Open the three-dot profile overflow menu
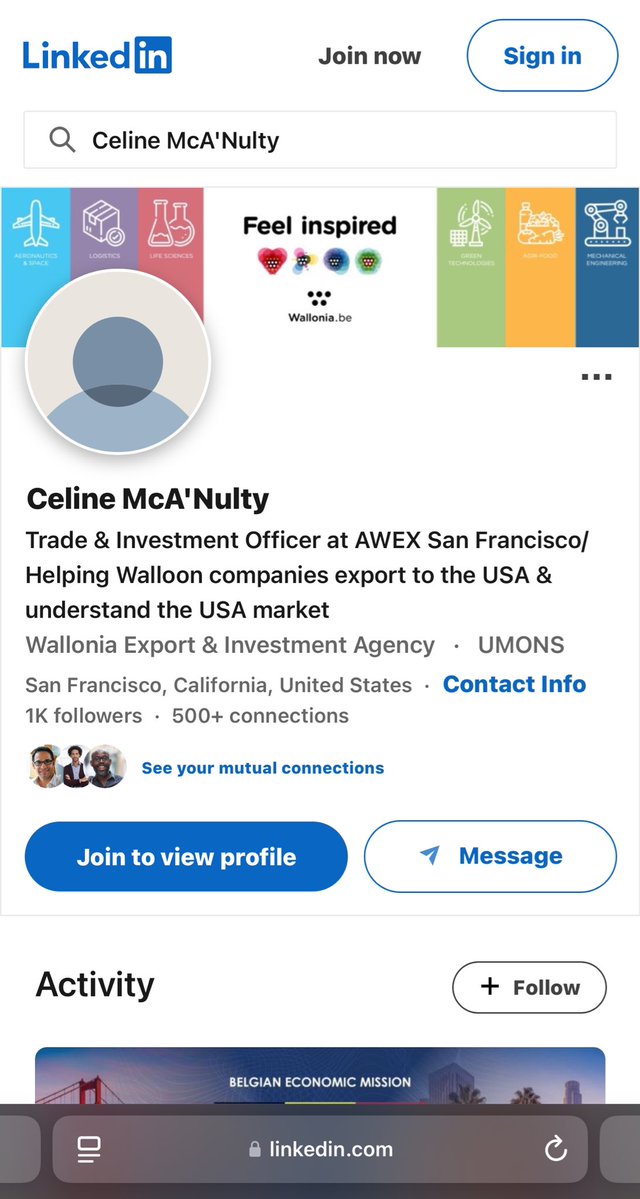The width and height of the screenshot is (640, 1199). pyautogui.click(x=596, y=377)
